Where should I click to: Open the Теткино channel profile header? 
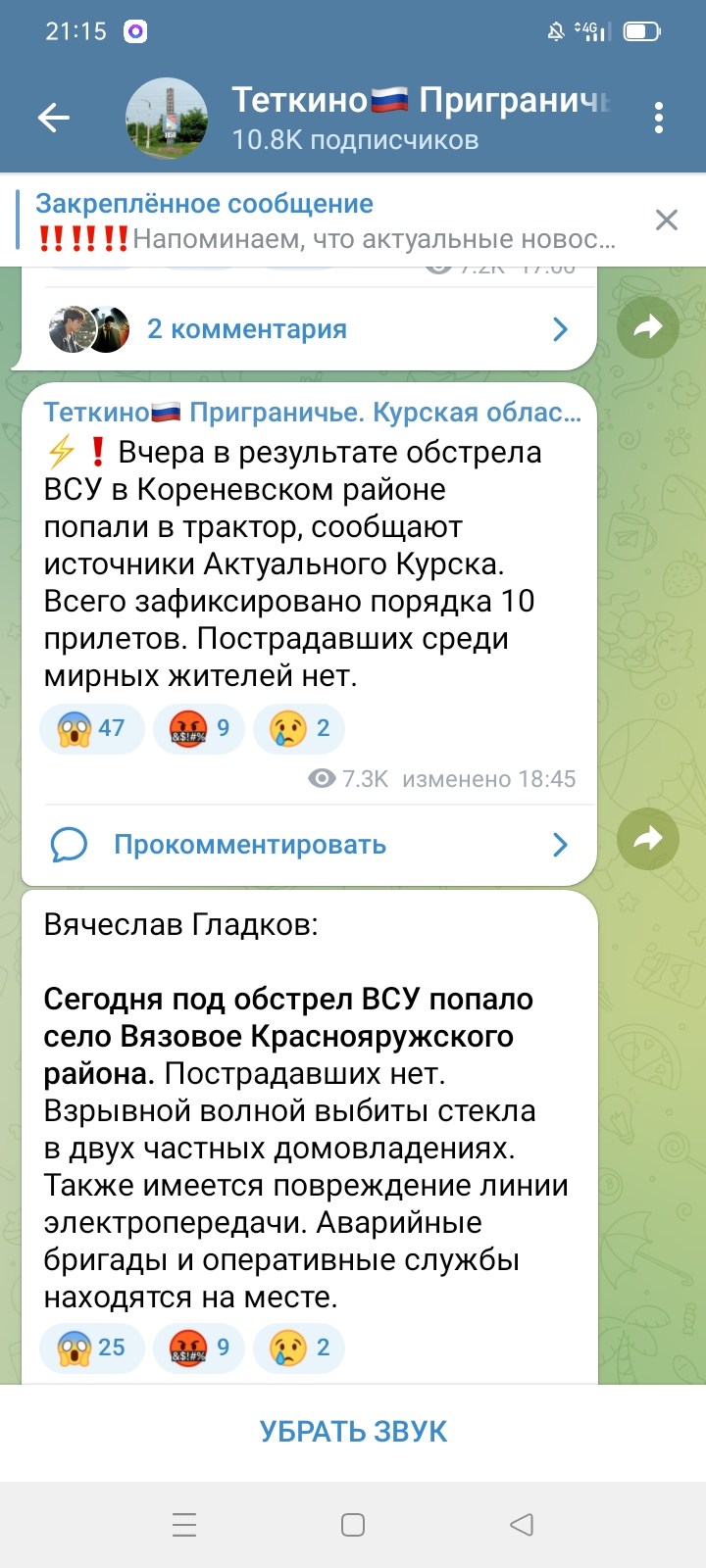[373, 119]
